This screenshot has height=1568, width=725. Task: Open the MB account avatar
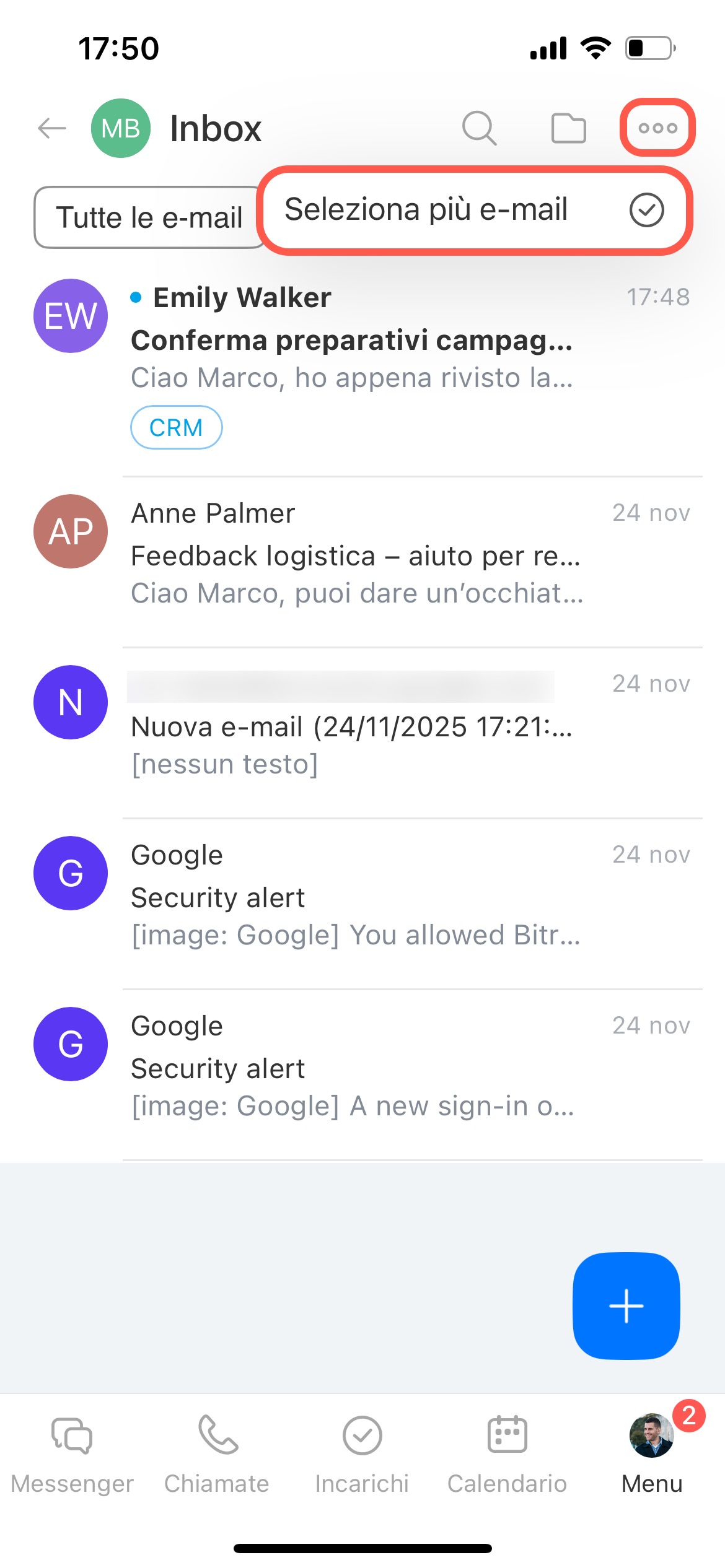120,128
